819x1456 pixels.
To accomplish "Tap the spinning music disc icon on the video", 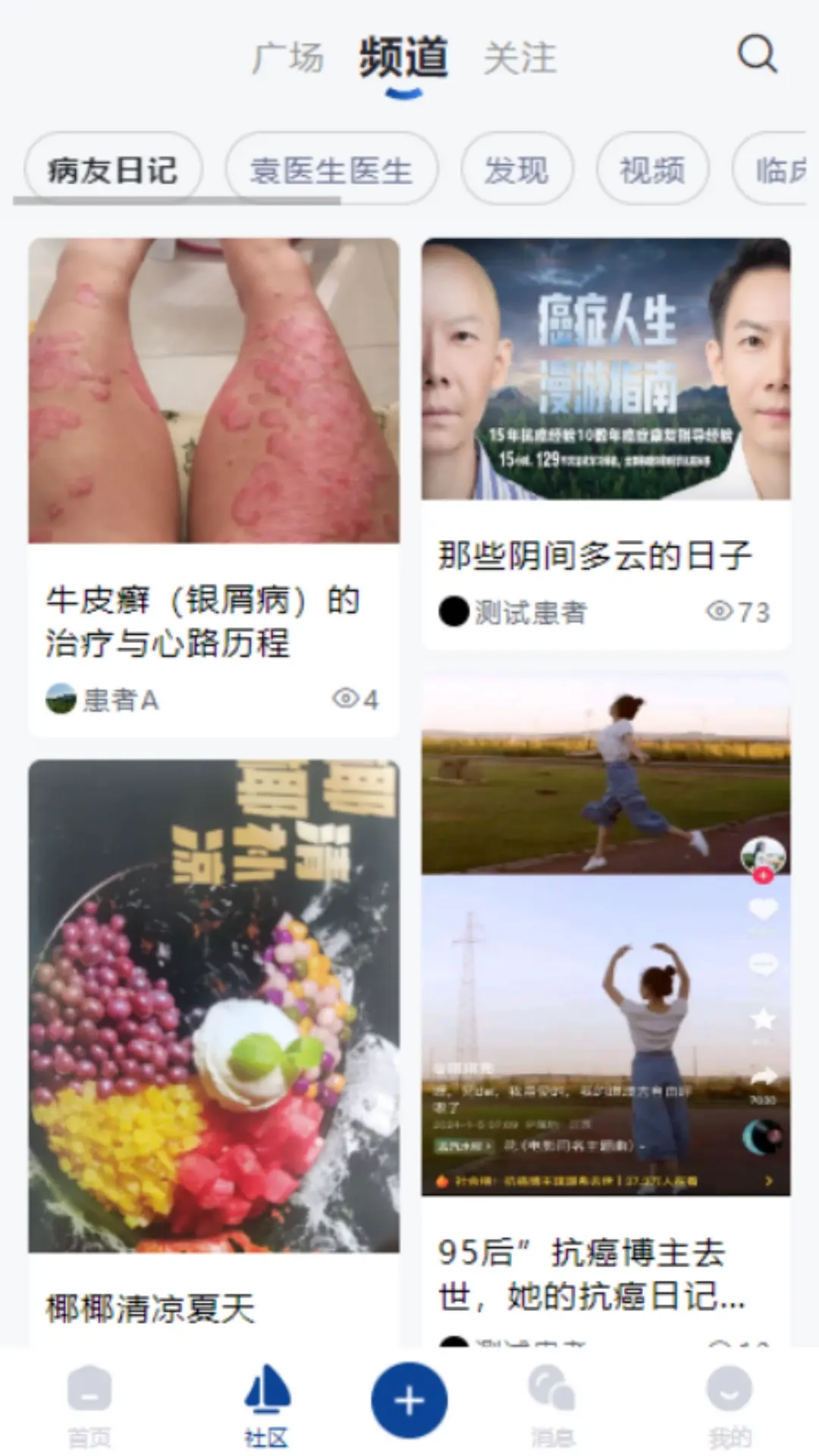I will (760, 1135).
